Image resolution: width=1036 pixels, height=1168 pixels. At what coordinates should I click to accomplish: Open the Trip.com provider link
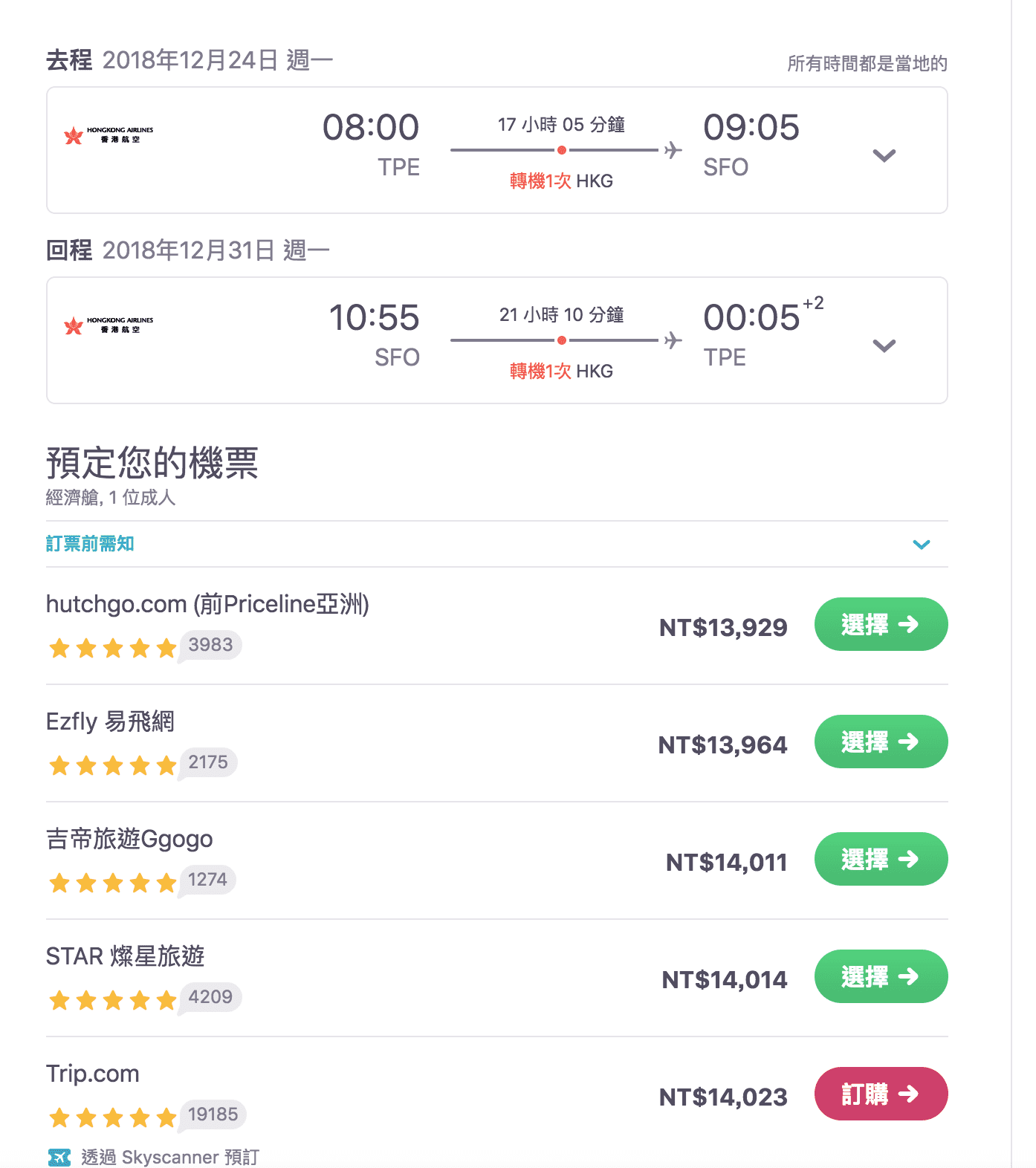(92, 1074)
